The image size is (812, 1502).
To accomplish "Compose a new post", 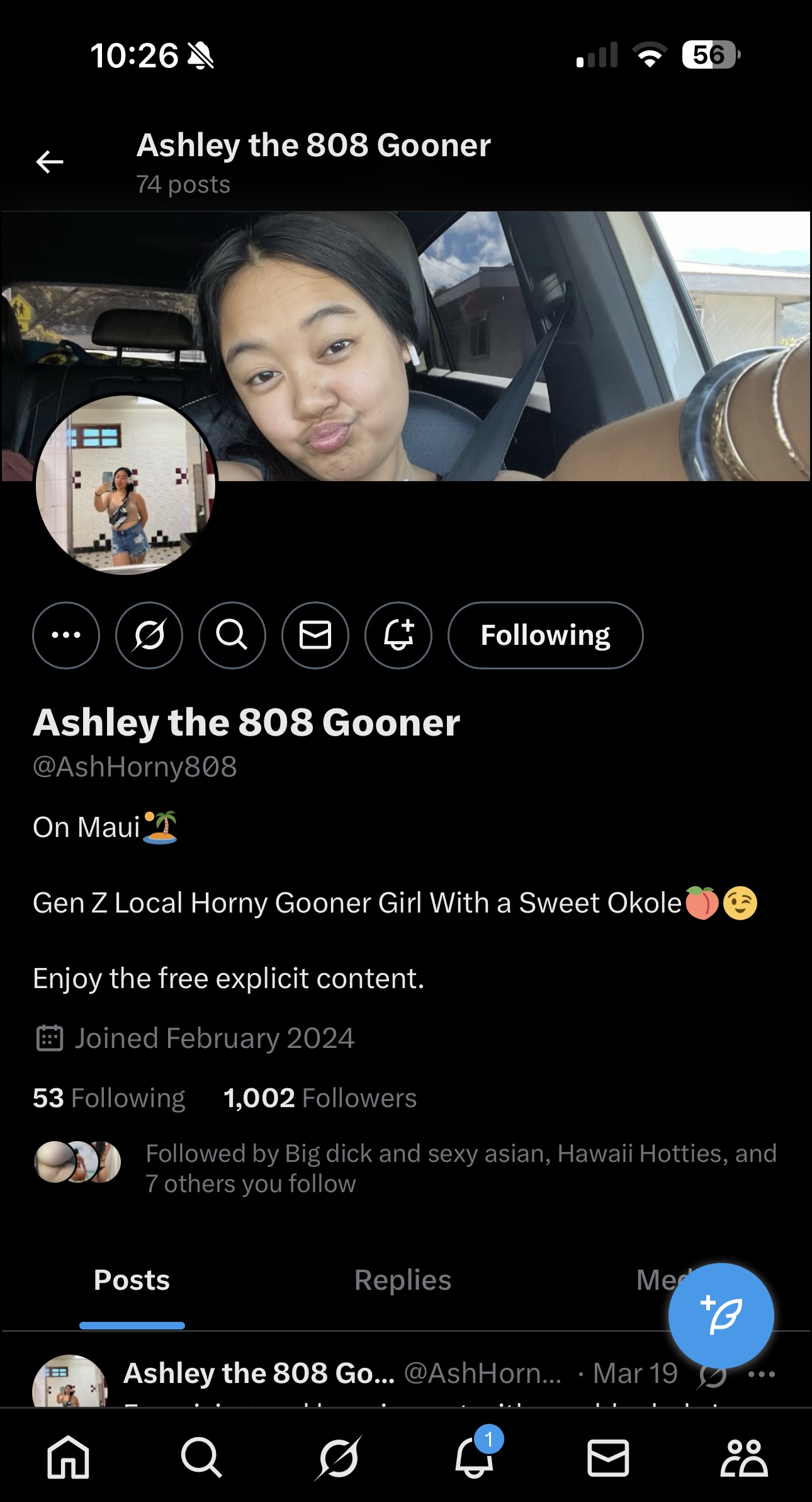I will (721, 1316).
